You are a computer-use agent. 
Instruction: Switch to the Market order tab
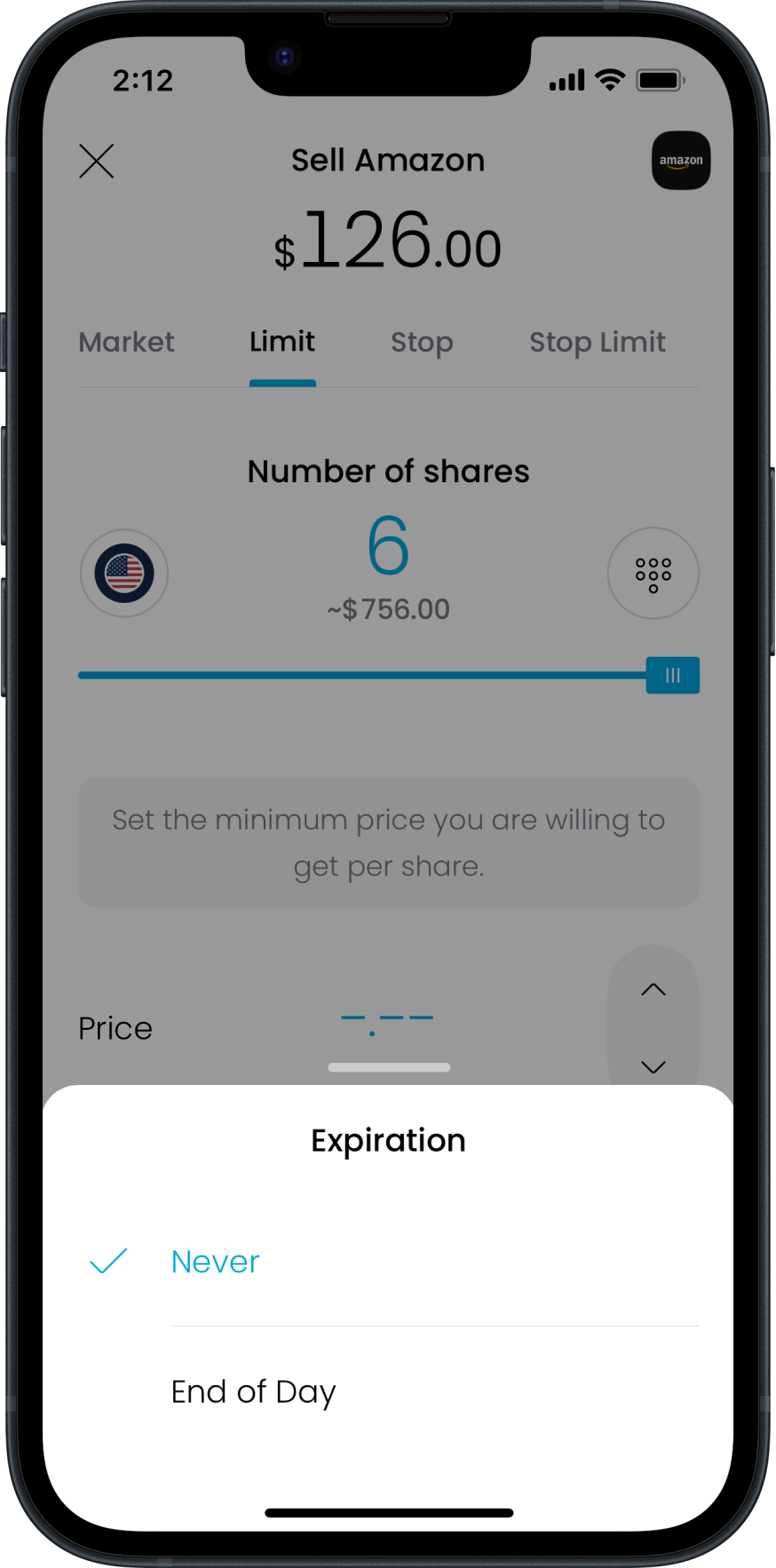pos(126,343)
